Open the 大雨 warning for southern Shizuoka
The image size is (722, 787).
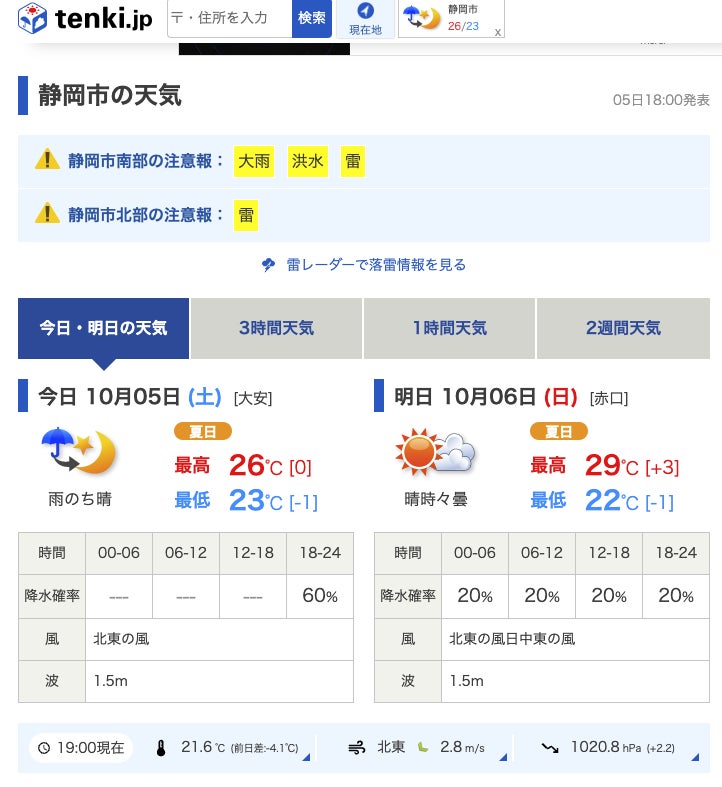(x=254, y=161)
